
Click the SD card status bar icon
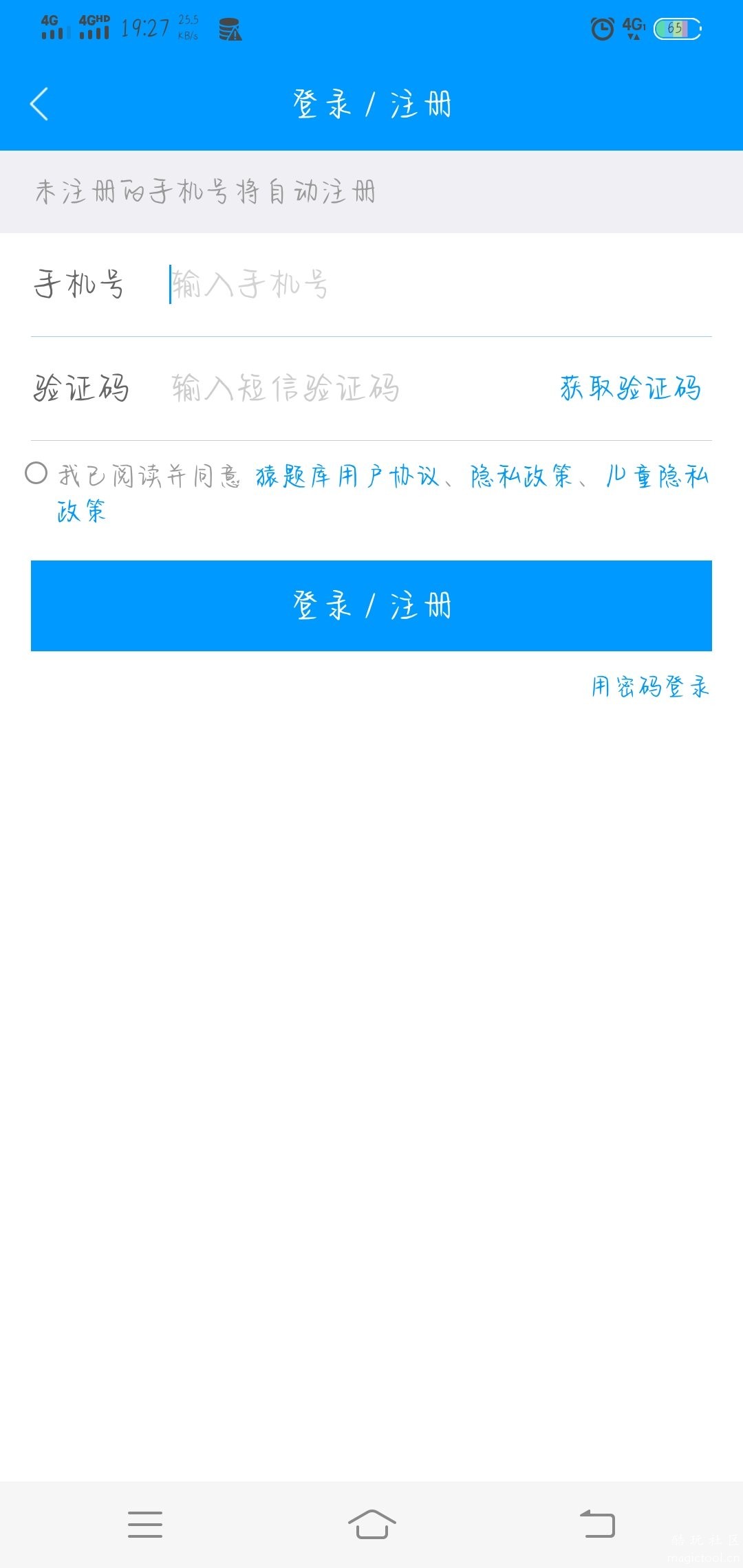pyautogui.click(x=229, y=29)
